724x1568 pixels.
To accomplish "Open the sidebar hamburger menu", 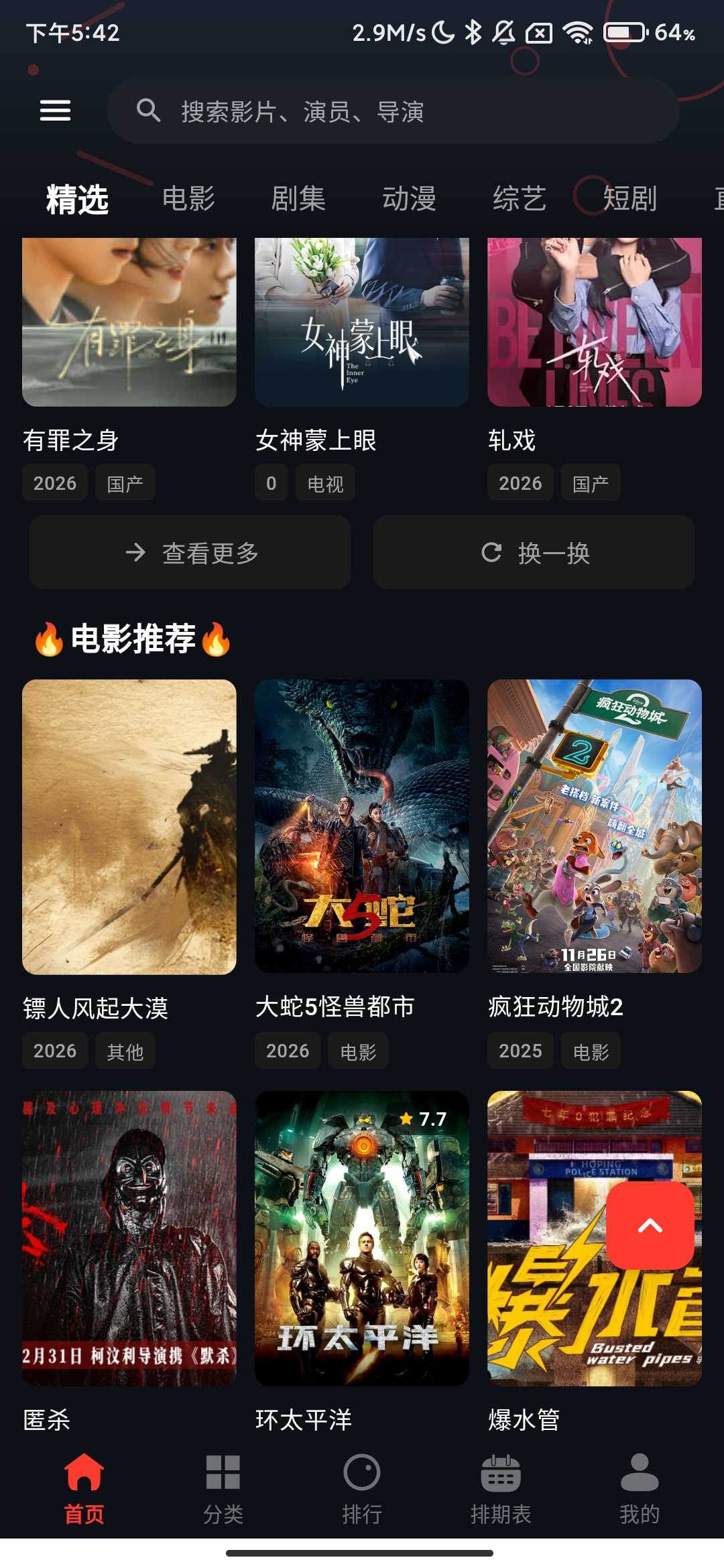I will tap(56, 110).
